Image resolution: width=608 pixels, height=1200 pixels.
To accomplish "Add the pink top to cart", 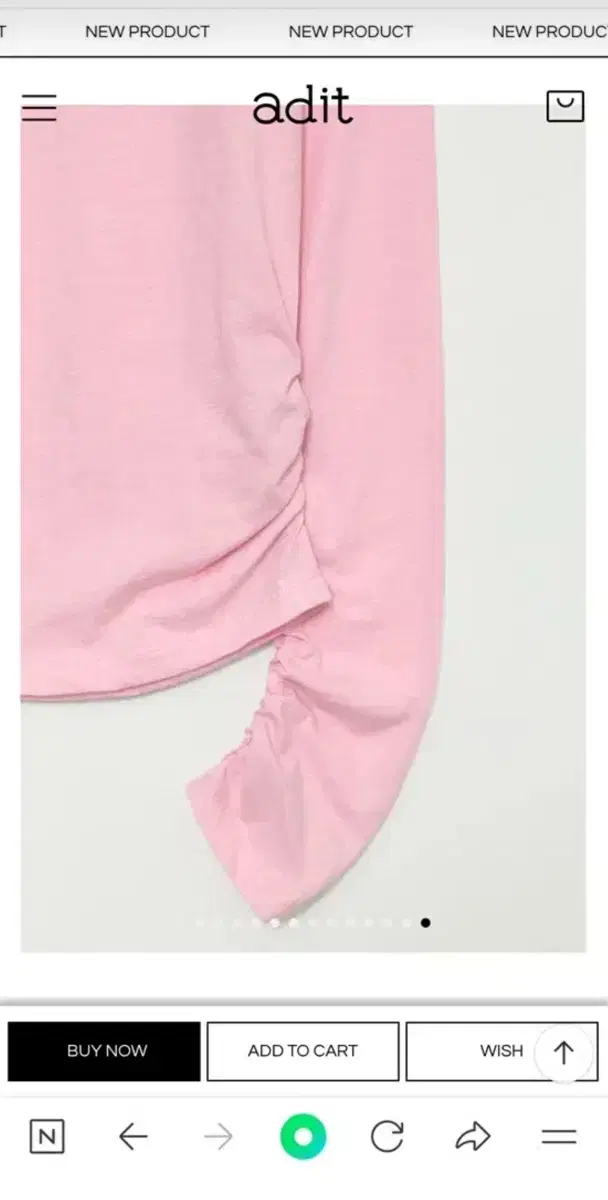I will 303,1051.
